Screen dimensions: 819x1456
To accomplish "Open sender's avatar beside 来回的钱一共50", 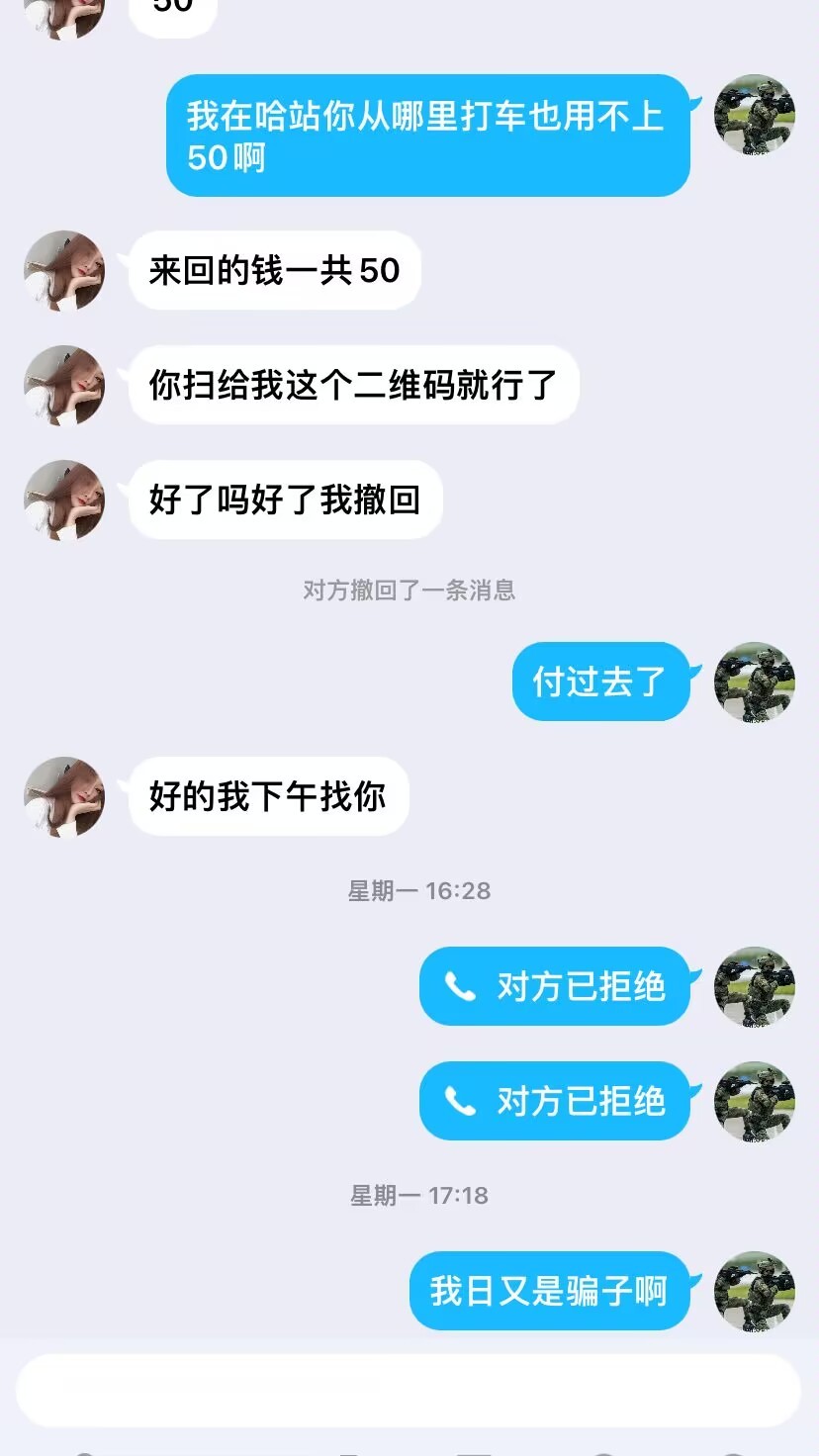I will [64, 271].
